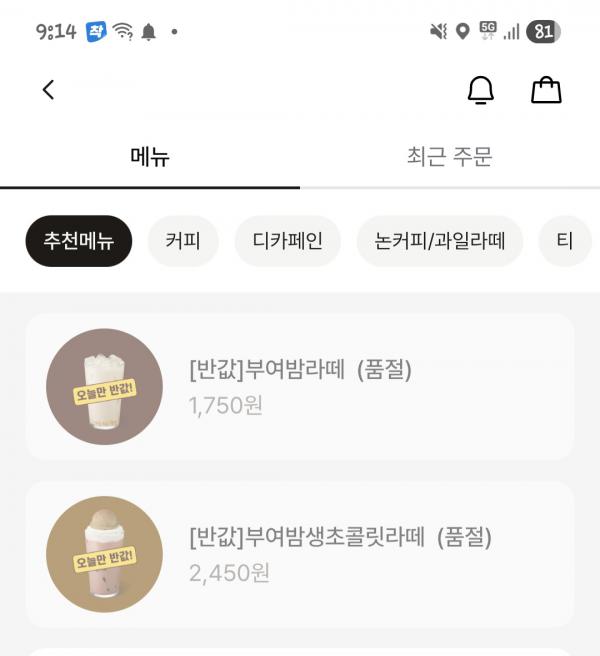This screenshot has width=600, height=656.
Task: Filter menu by 디카페인
Action: coord(288,241)
